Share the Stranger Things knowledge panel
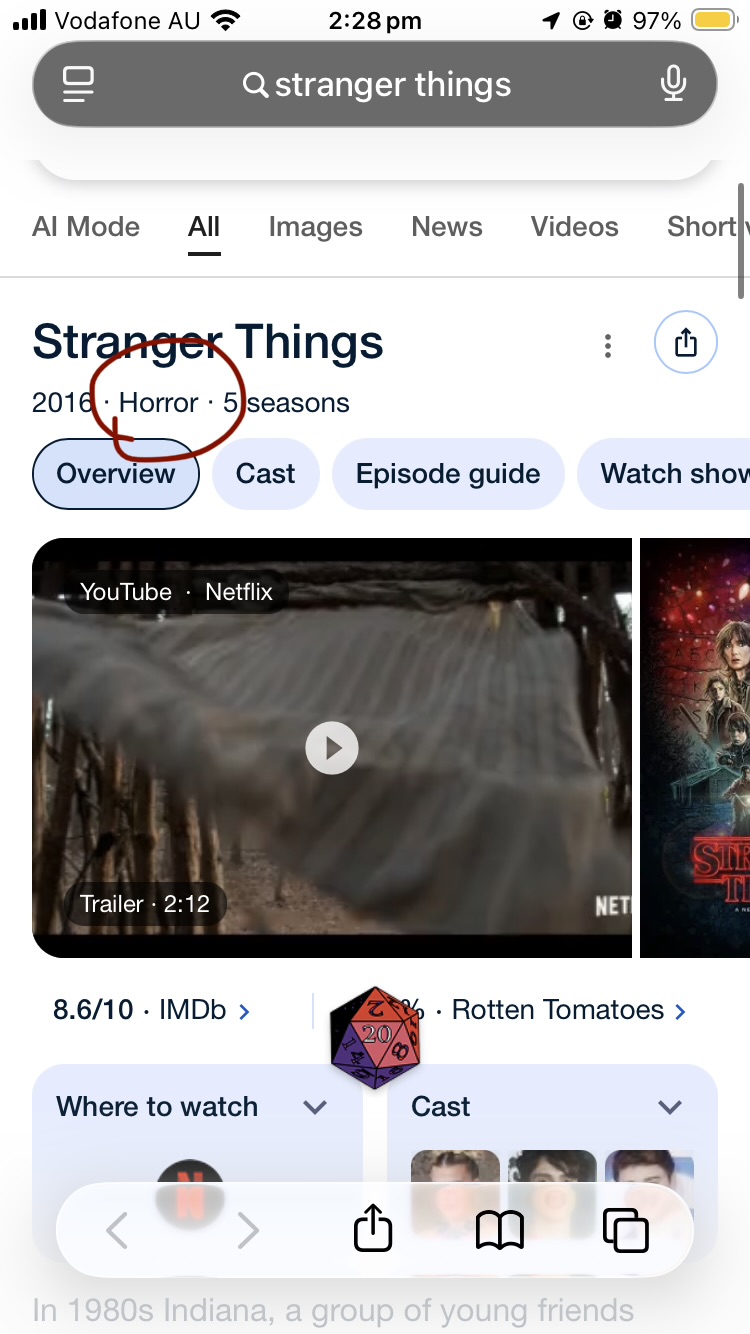This screenshot has width=750, height=1334. (x=685, y=343)
